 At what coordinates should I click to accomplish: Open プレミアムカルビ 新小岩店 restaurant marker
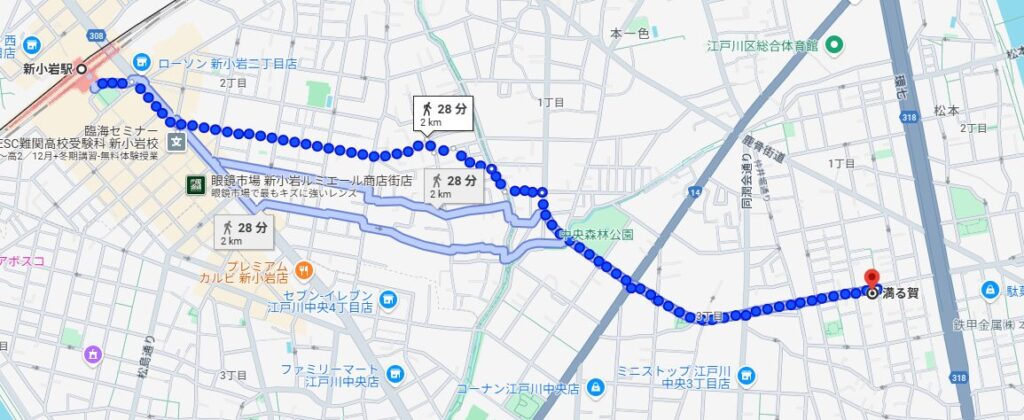304,268
